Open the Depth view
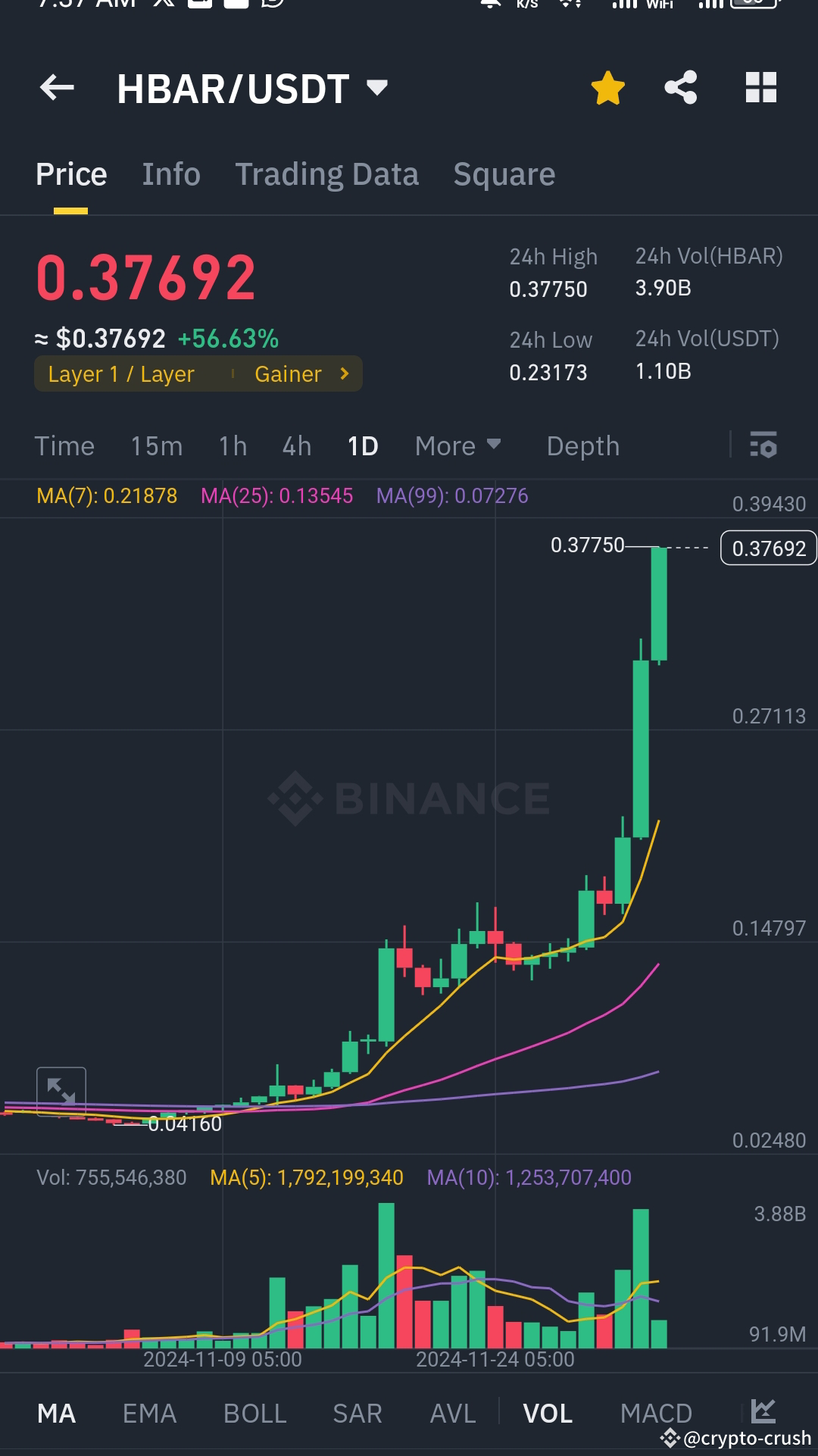This screenshot has width=818, height=1456. (x=582, y=445)
